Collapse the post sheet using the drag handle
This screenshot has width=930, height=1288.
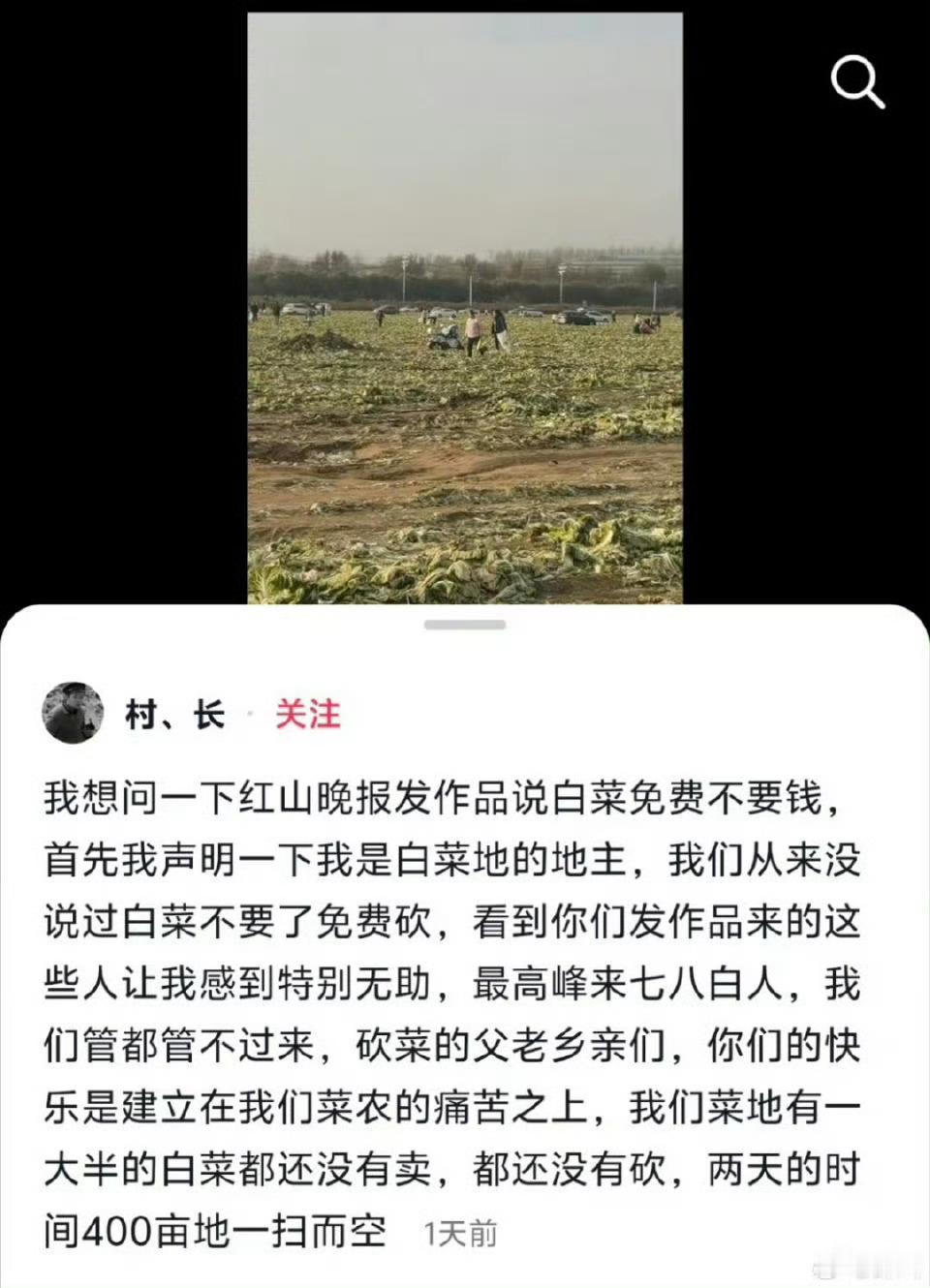pos(464,625)
